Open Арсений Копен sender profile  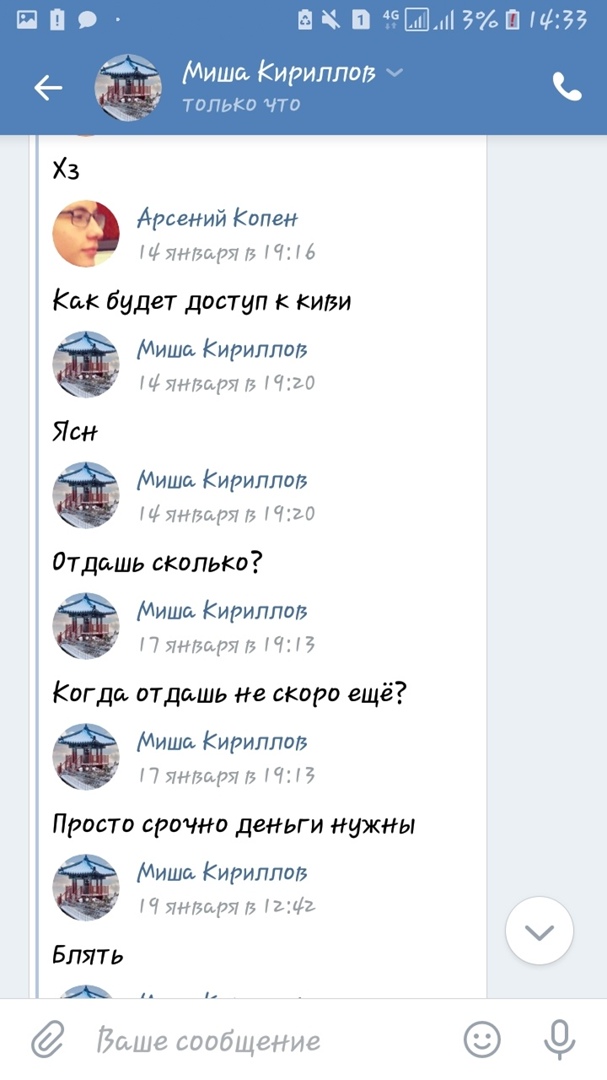click(216, 219)
